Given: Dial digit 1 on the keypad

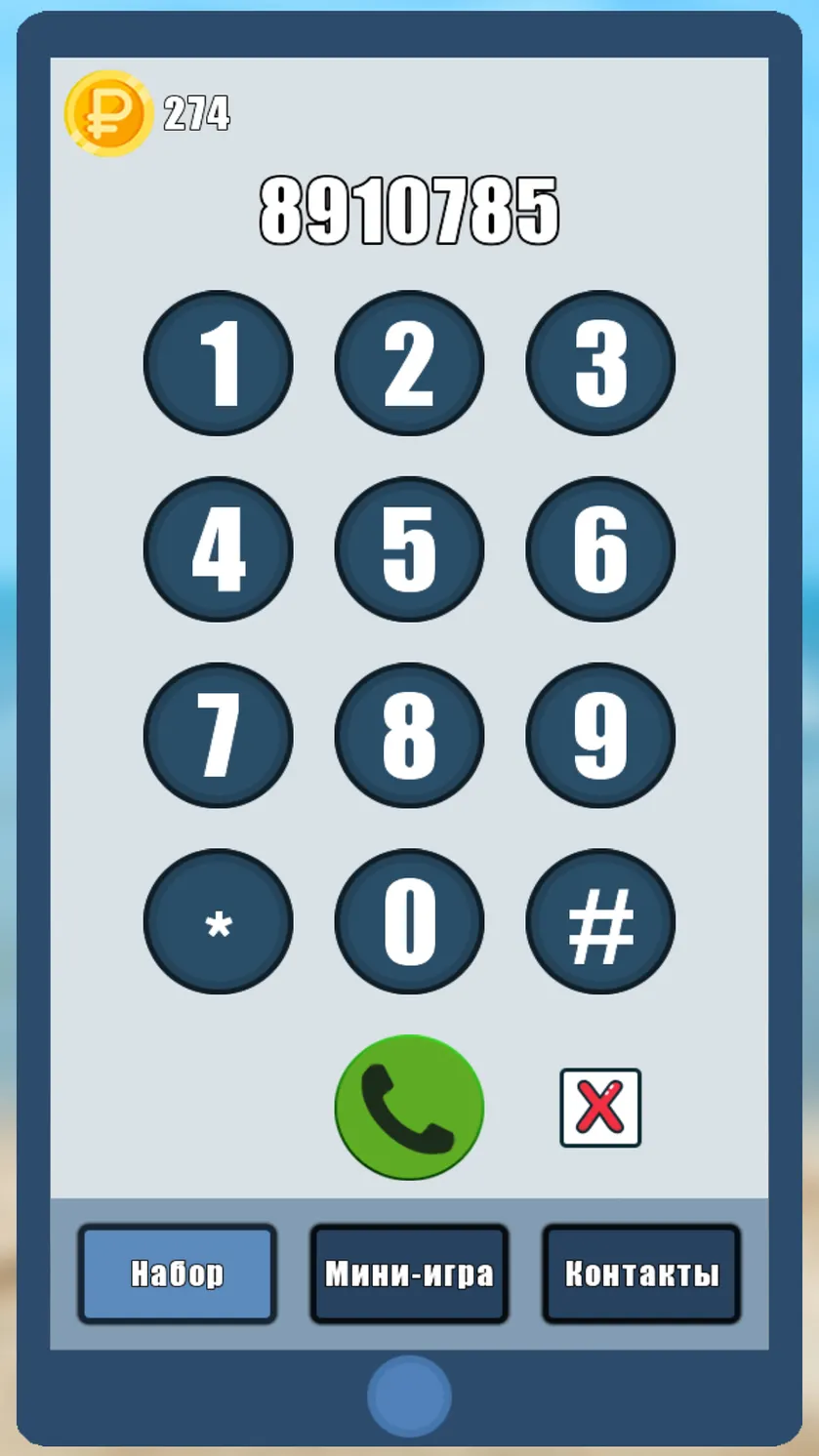Looking at the screenshot, I should [218, 363].
